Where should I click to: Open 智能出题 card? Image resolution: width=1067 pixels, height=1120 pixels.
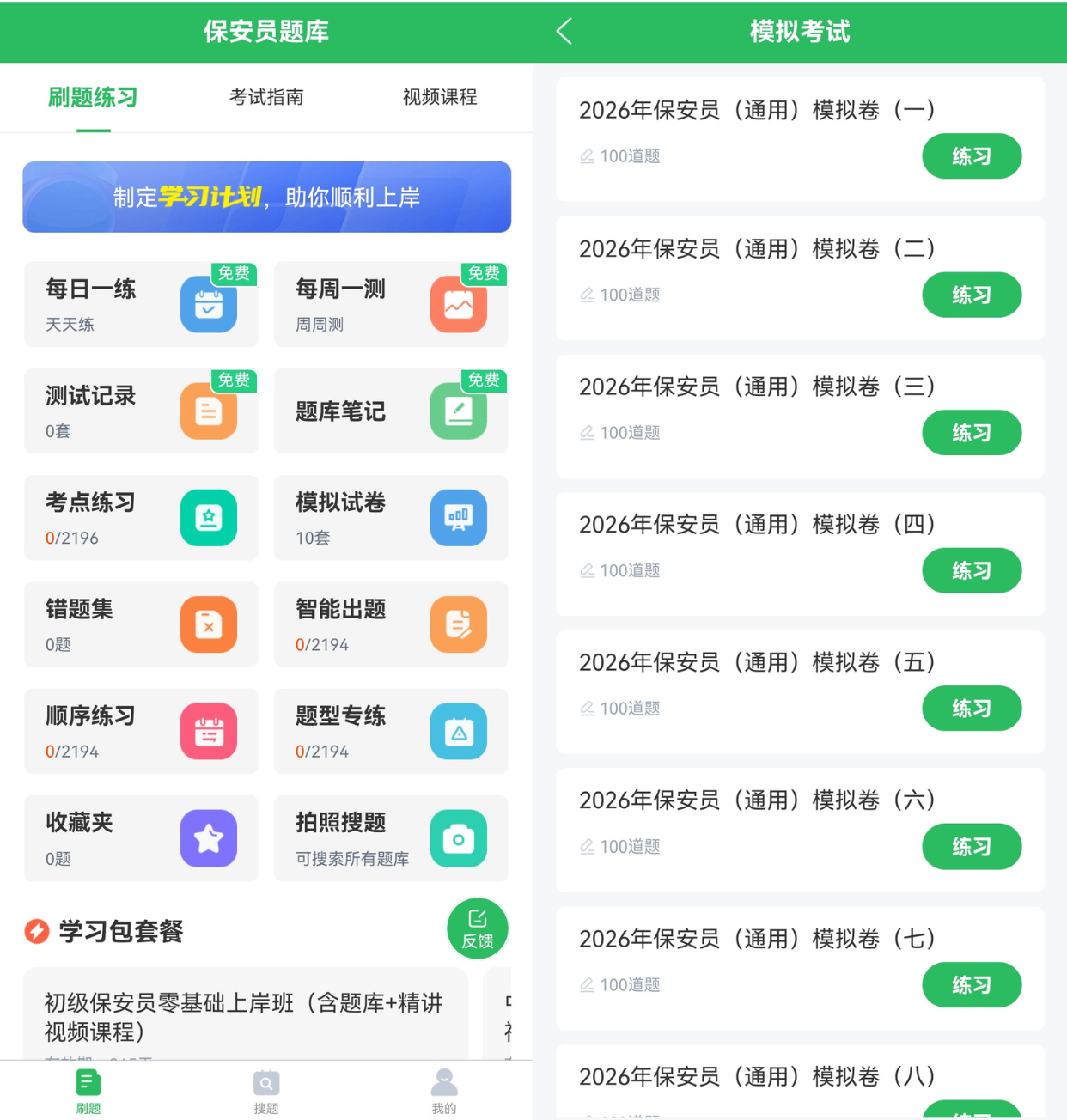pos(391,624)
